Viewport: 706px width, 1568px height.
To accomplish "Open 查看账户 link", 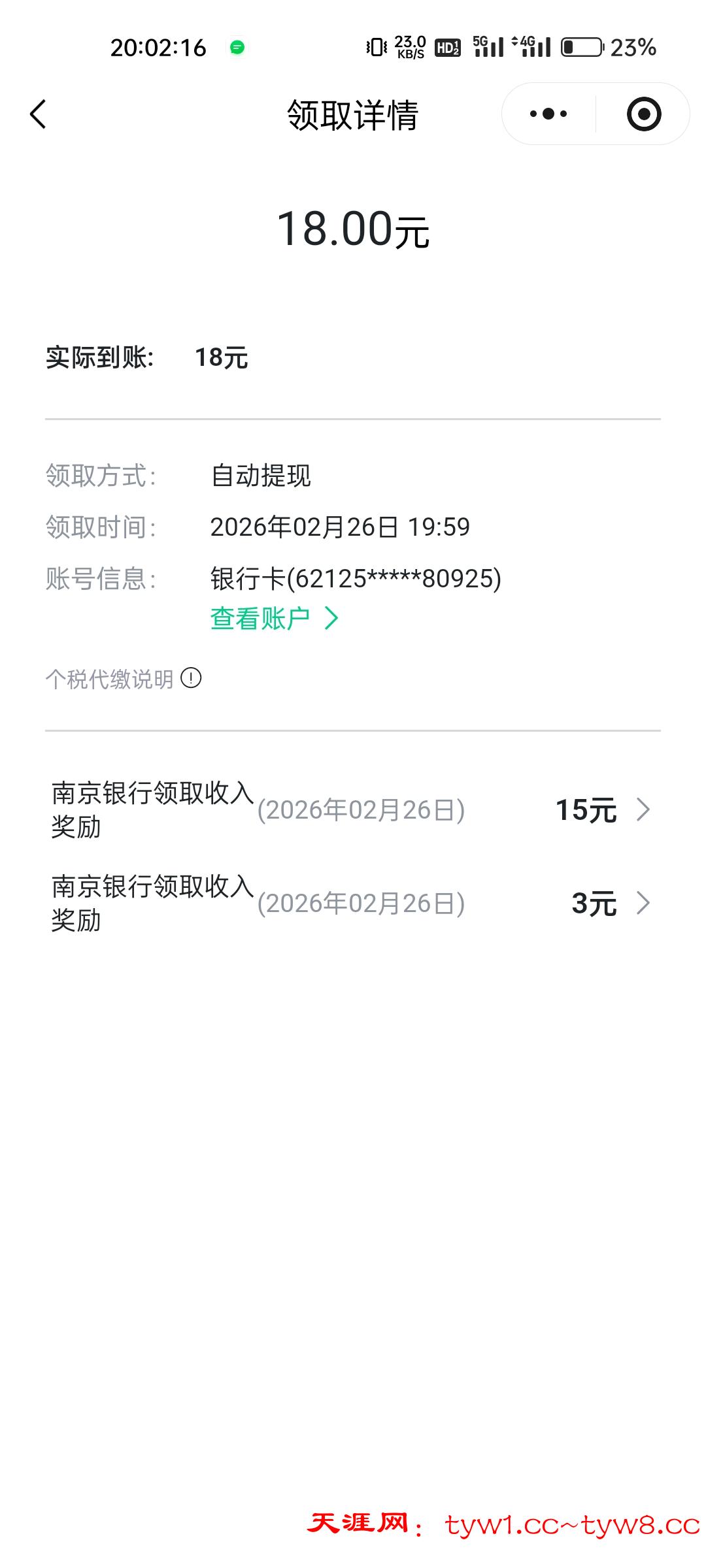I will 274,618.
